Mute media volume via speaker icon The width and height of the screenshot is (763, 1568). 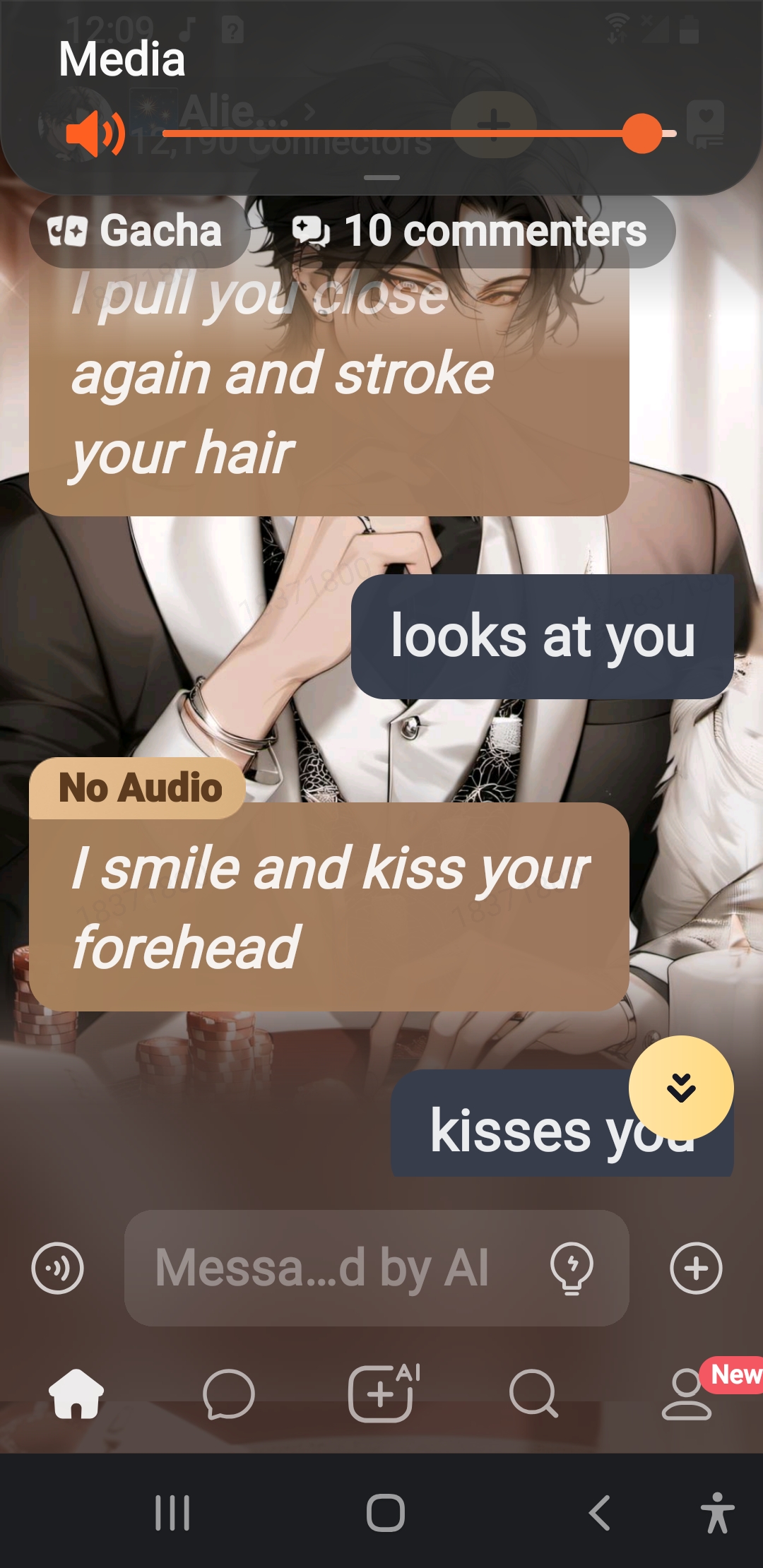95,133
